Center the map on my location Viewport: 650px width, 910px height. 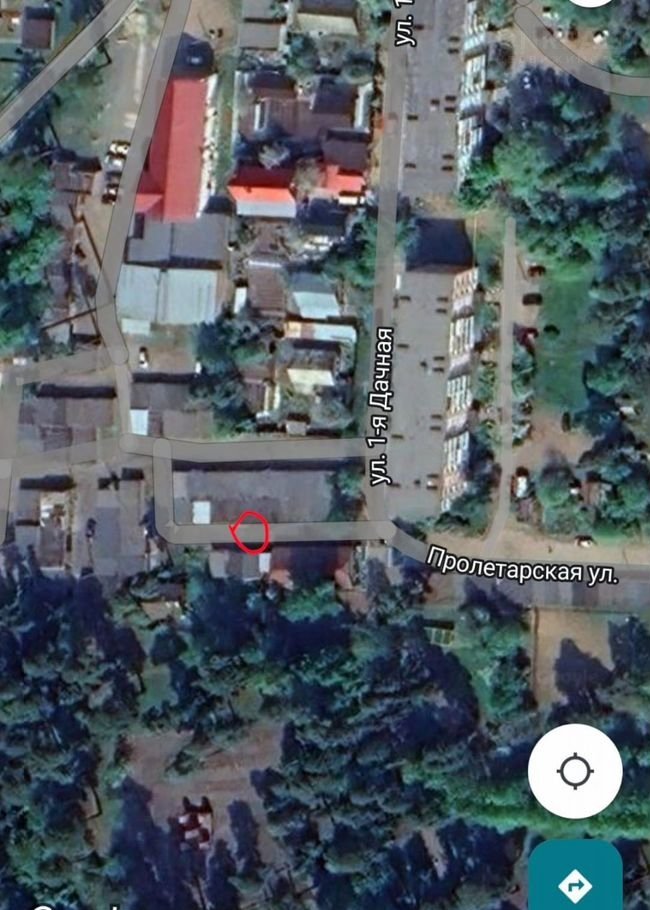click(x=575, y=771)
